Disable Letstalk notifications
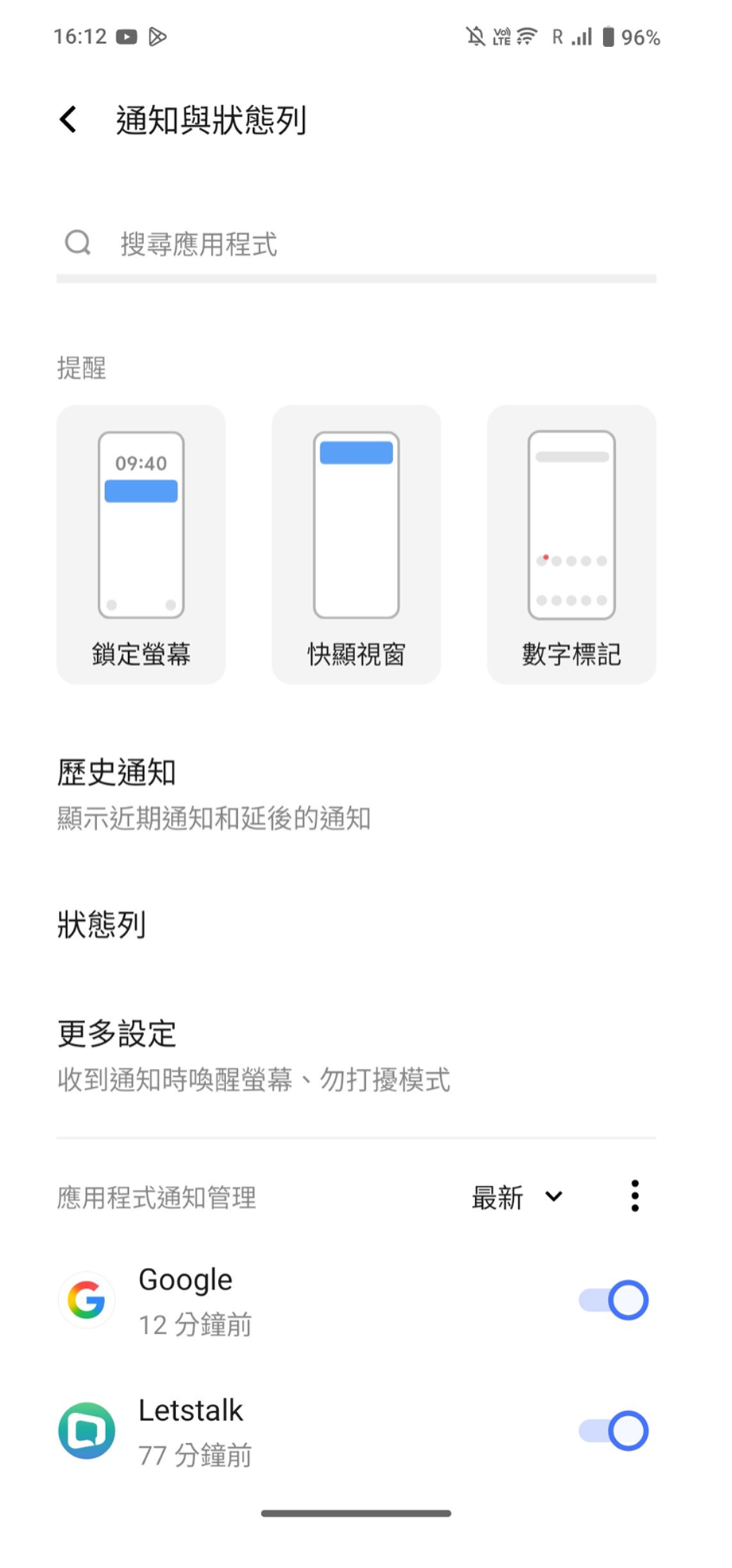732x1568 pixels. coord(613,1431)
